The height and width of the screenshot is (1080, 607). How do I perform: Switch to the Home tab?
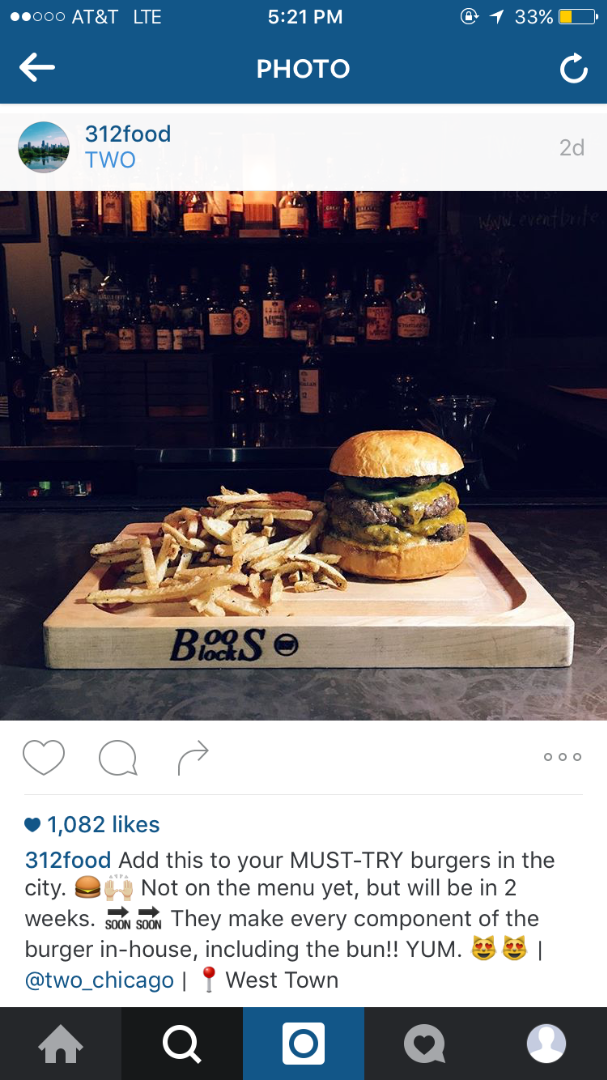(60, 1044)
